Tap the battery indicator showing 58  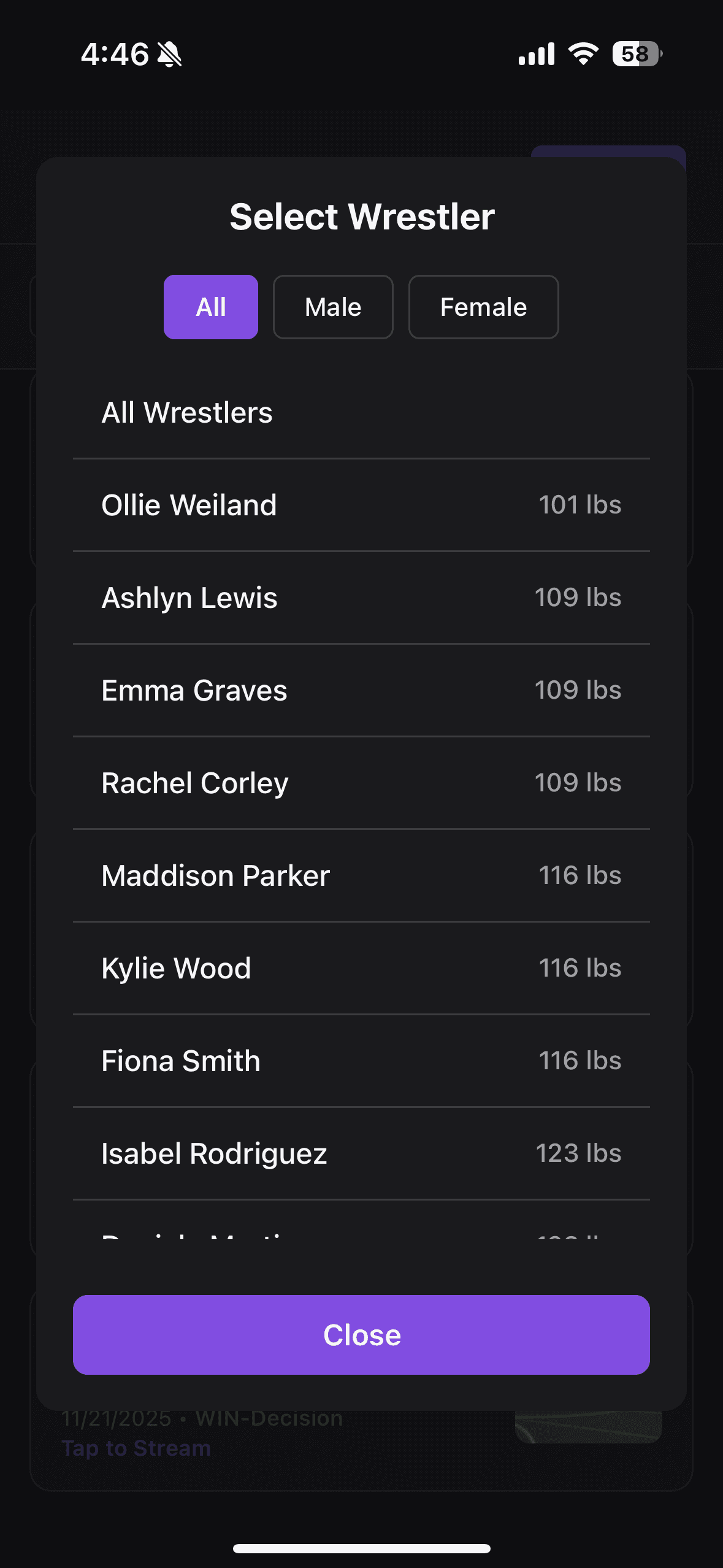coord(635,54)
